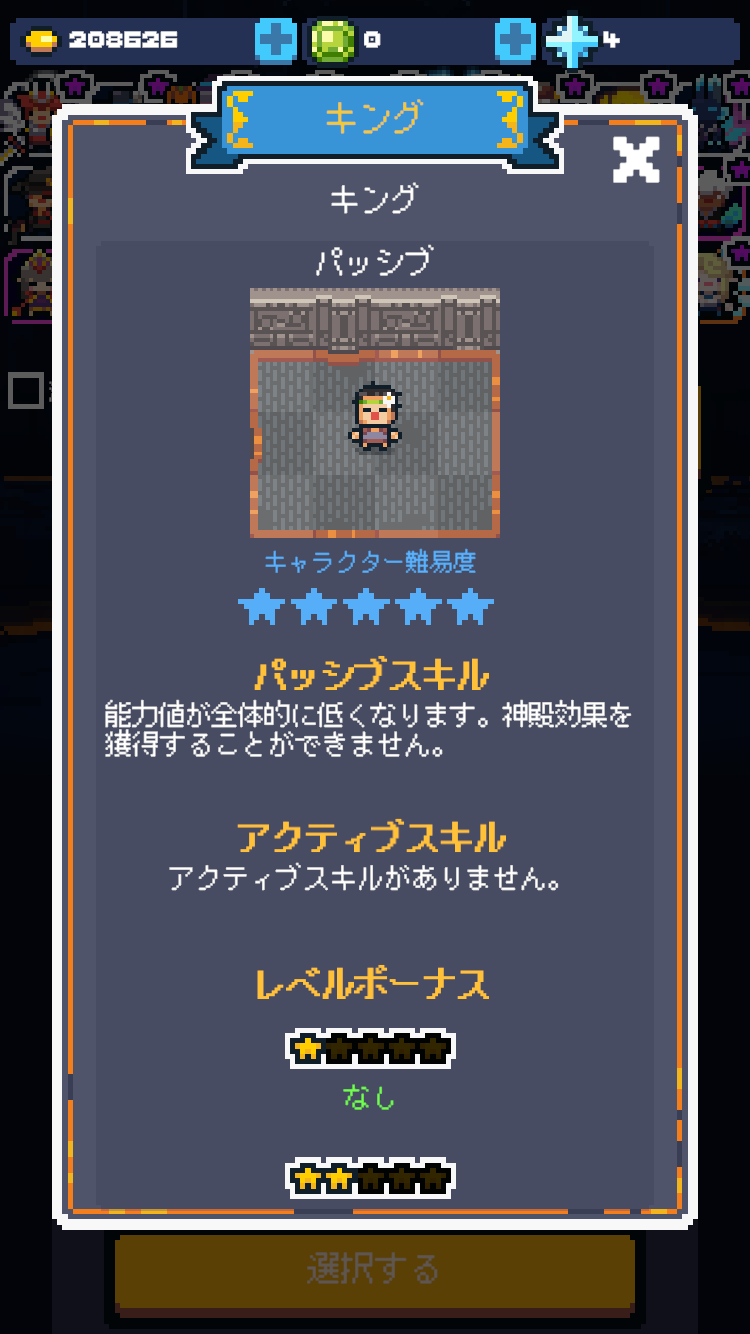Close the キング character dialog
This screenshot has width=750, height=1334.
pyautogui.click(x=636, y=160)
